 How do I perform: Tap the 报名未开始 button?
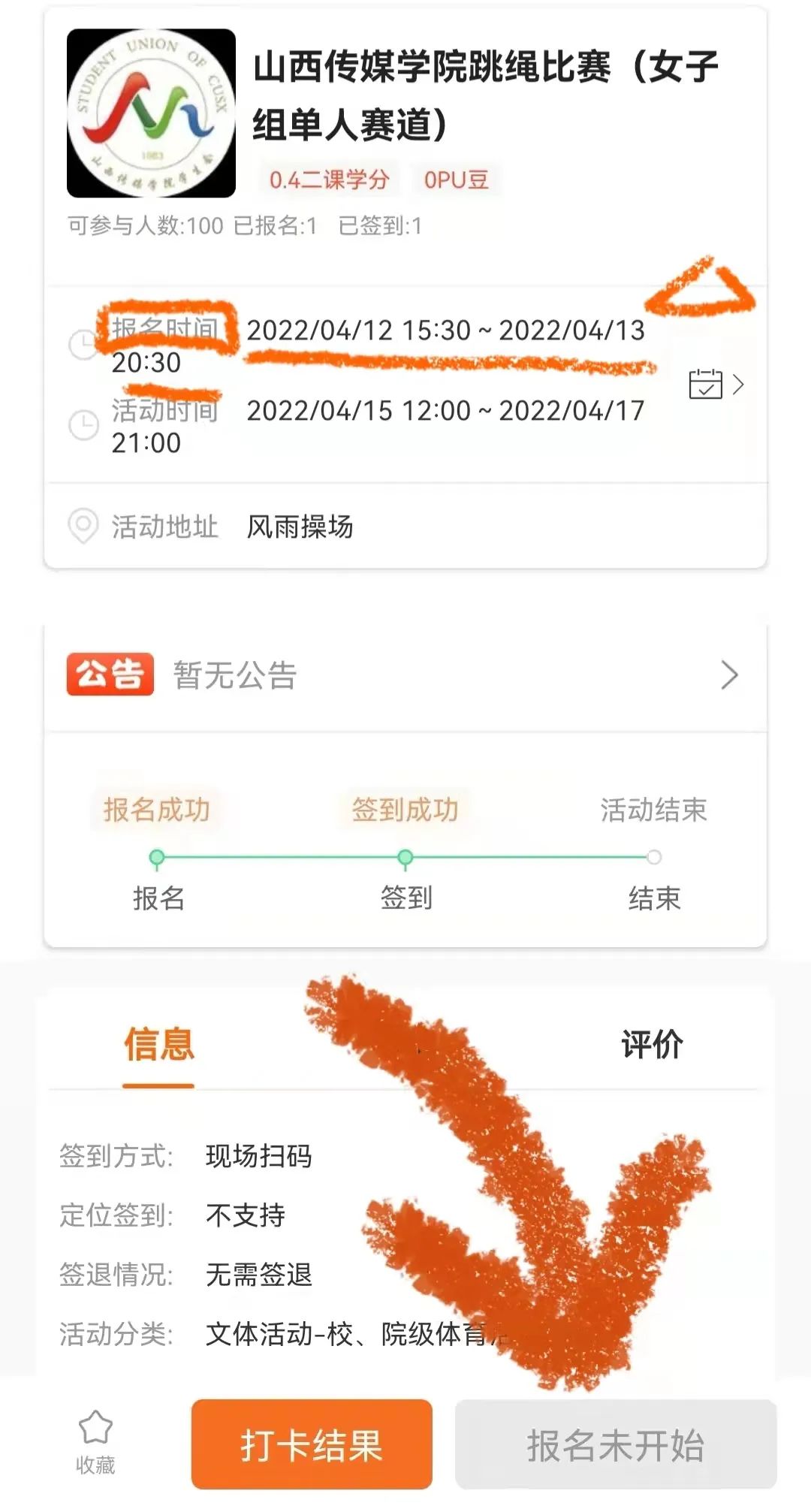tap(616, 1445)
